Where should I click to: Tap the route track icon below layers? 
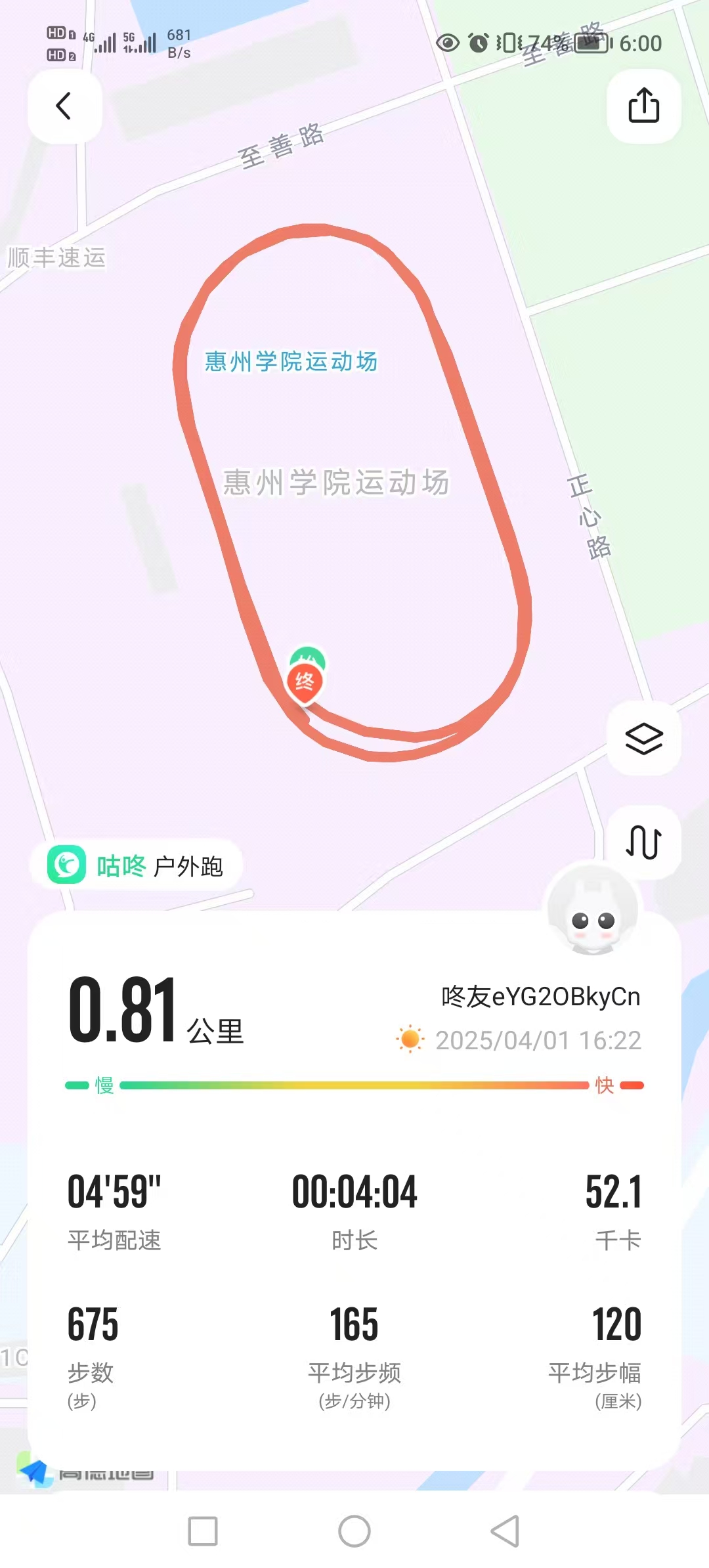pos(643,842)
